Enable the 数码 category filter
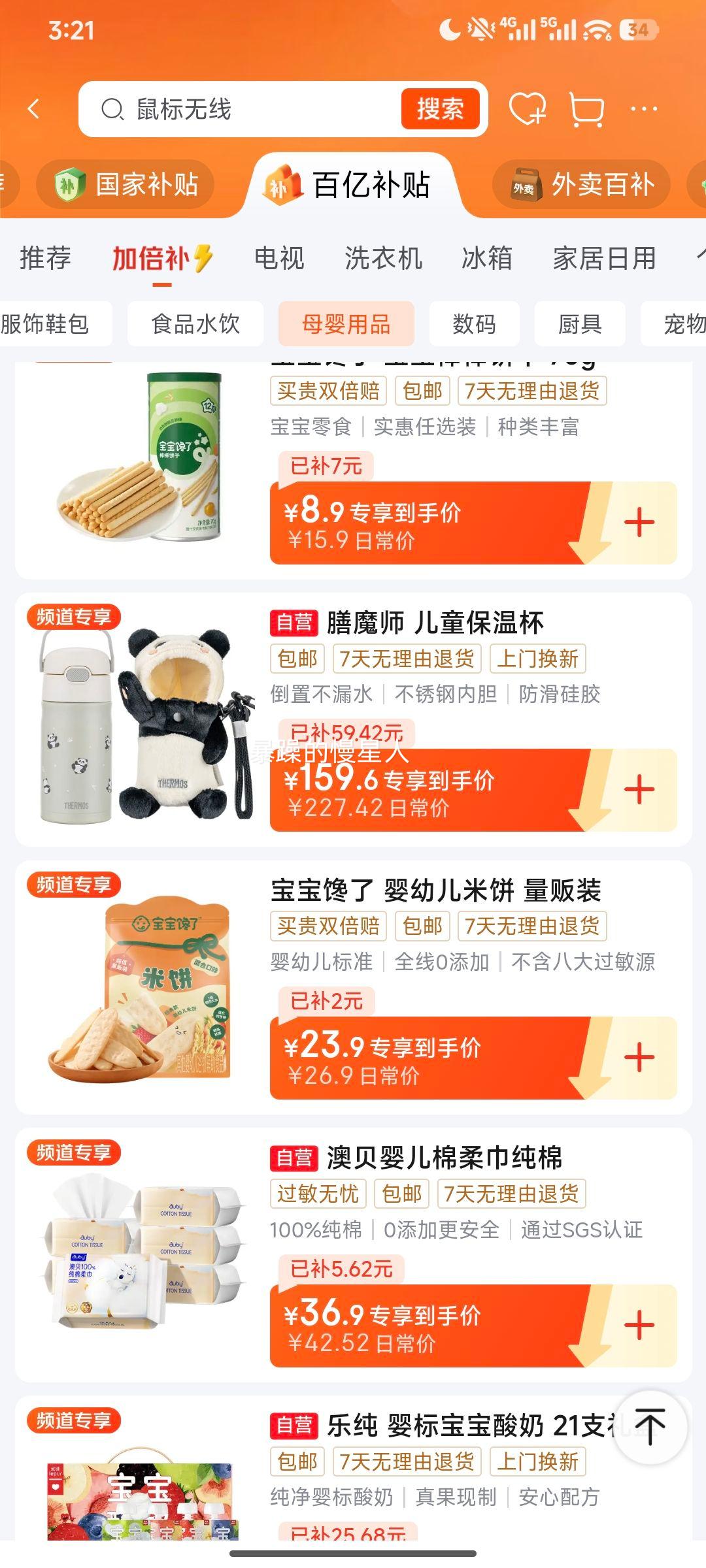The width and height of the screenshot is (706, 1568). point(473,323)
